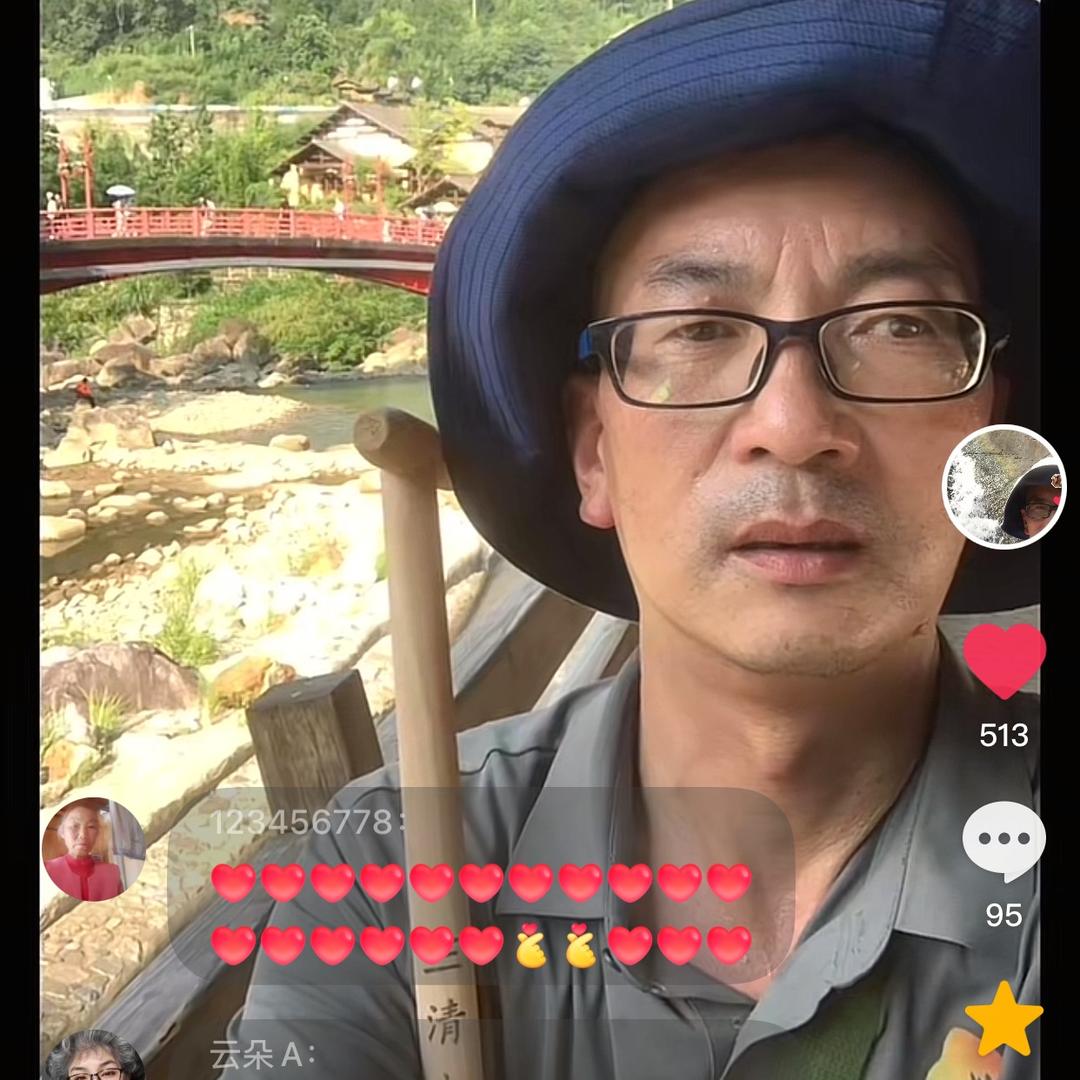Add this video to favorites star
1080x1080 pixels.
tap(1003, 1019)
